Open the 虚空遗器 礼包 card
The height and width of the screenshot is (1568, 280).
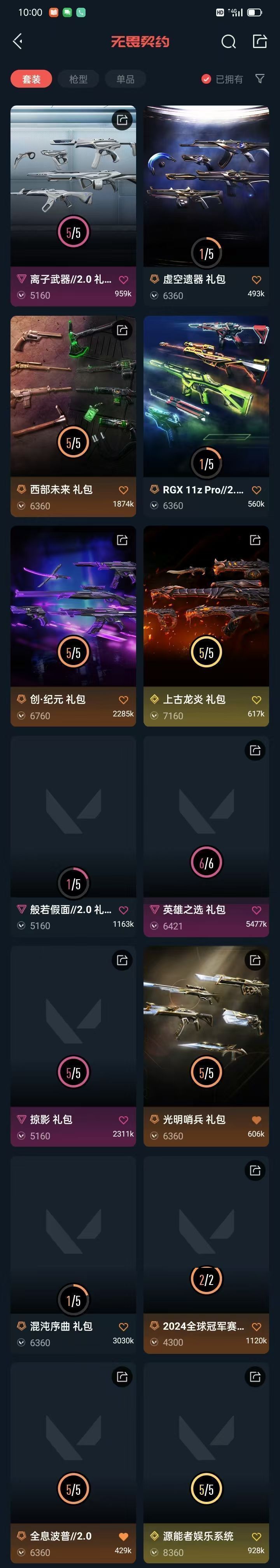pyautogui.click(x=206, y=183)
